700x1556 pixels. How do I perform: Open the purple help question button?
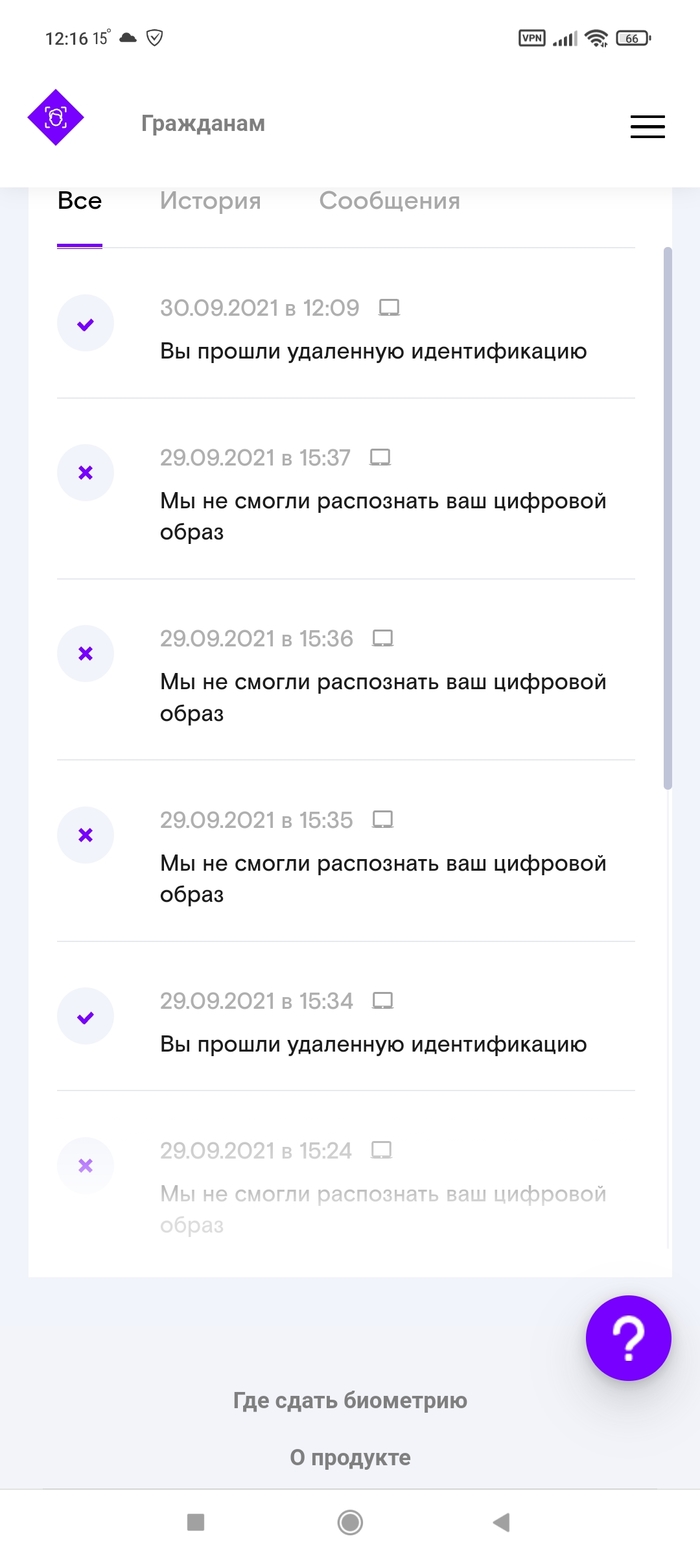click(628, 1337)
